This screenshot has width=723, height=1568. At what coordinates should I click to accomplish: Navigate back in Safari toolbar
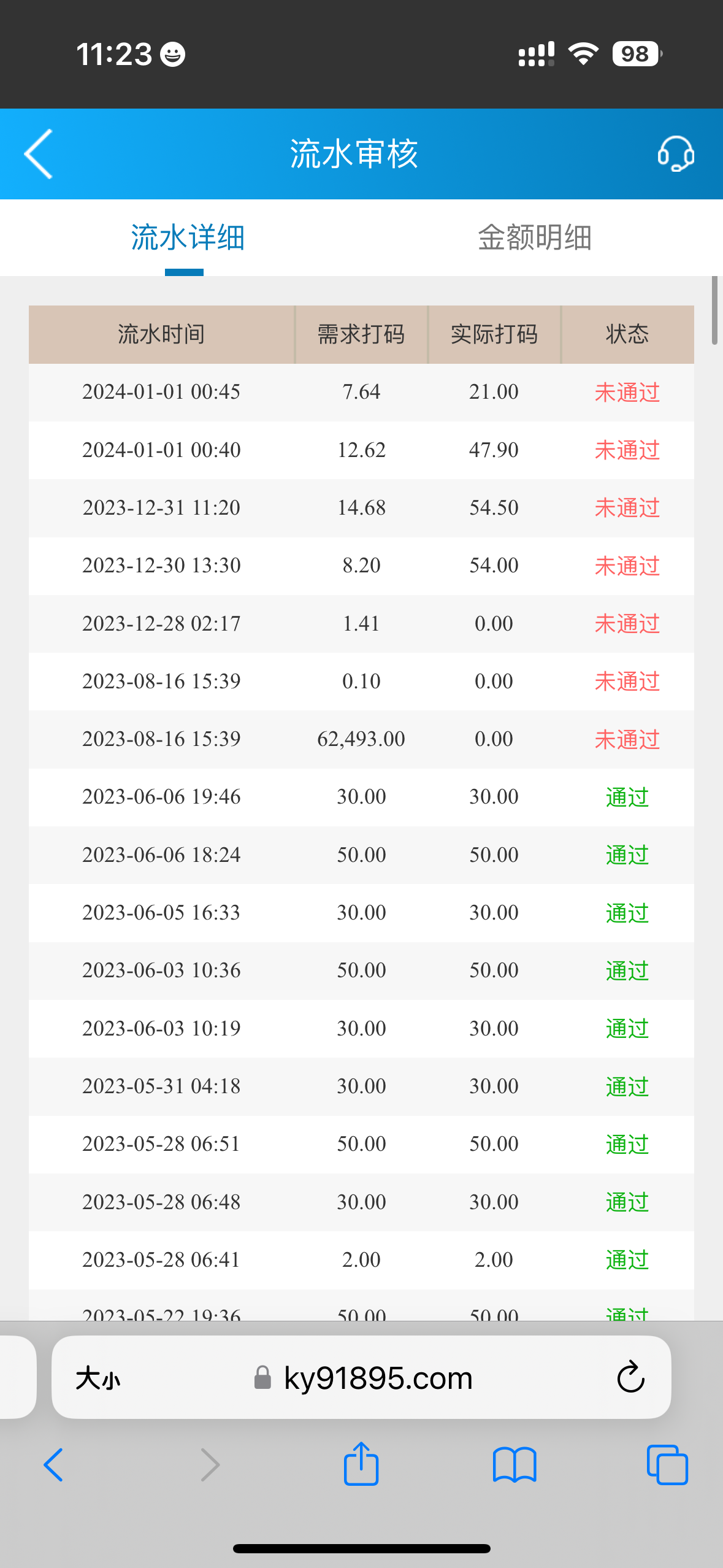coord(53,1465)
